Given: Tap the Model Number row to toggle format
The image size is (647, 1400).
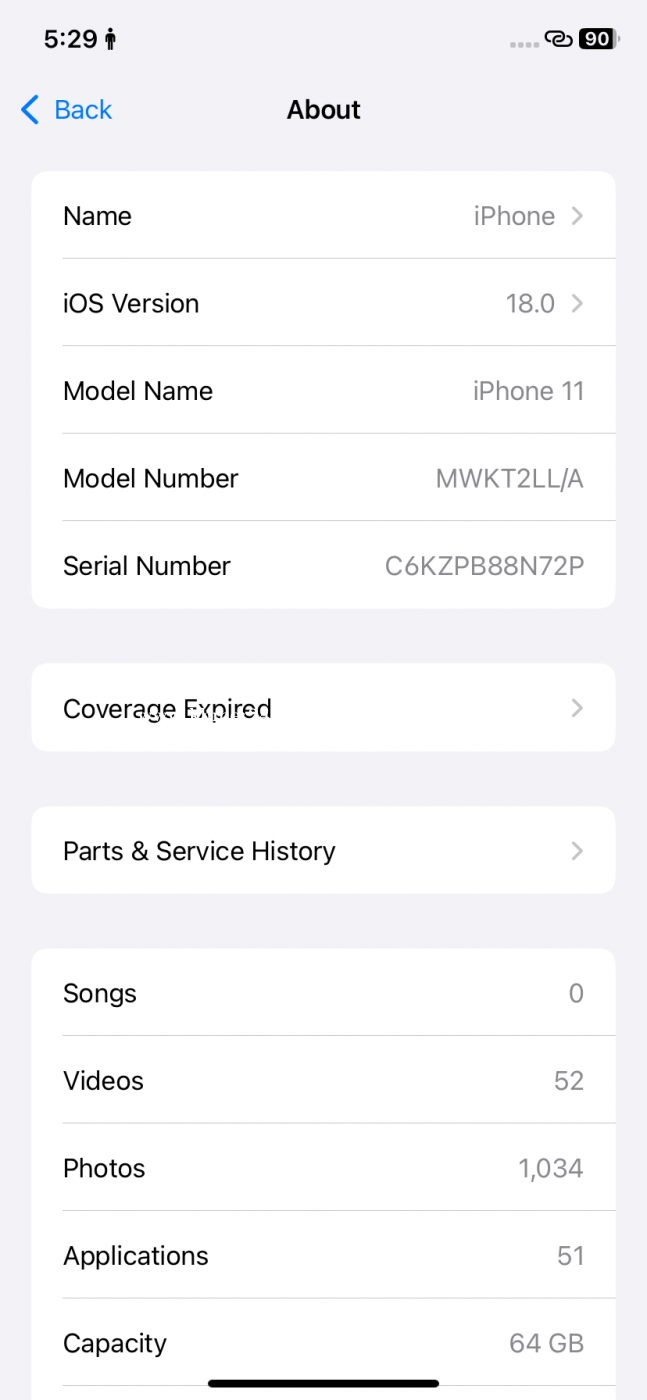Looking at the screenshot, I should click(323, 478).
